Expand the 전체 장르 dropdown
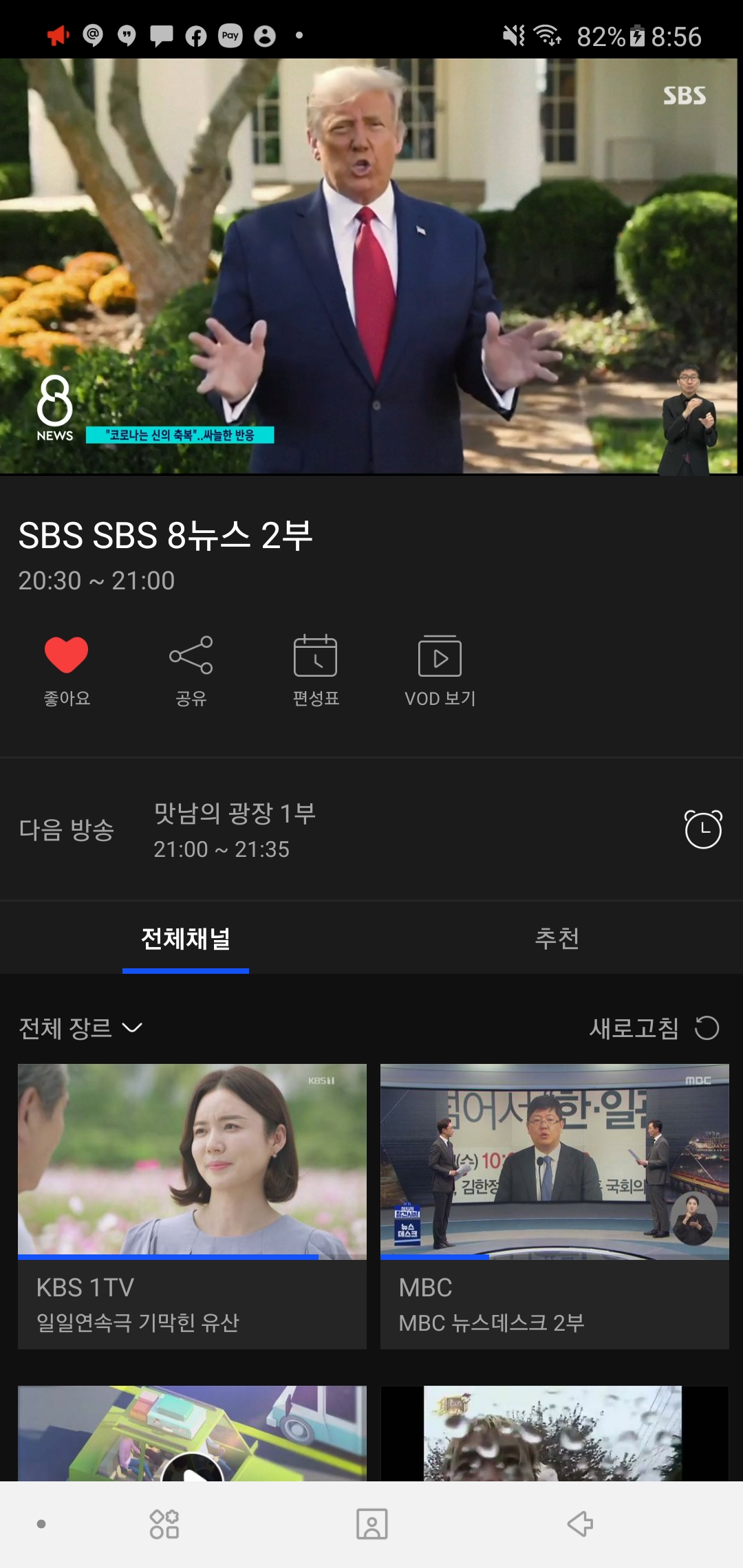Viewport: 743px width, 1568px height. tap(80, 1028)
